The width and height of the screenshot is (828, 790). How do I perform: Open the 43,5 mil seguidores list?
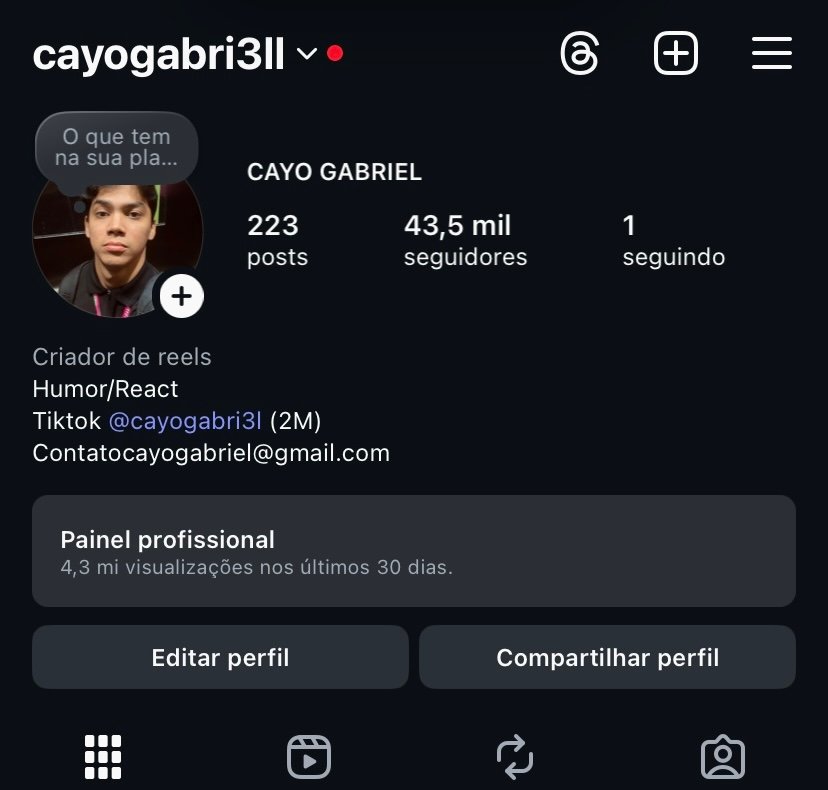(x=465, y=240)
